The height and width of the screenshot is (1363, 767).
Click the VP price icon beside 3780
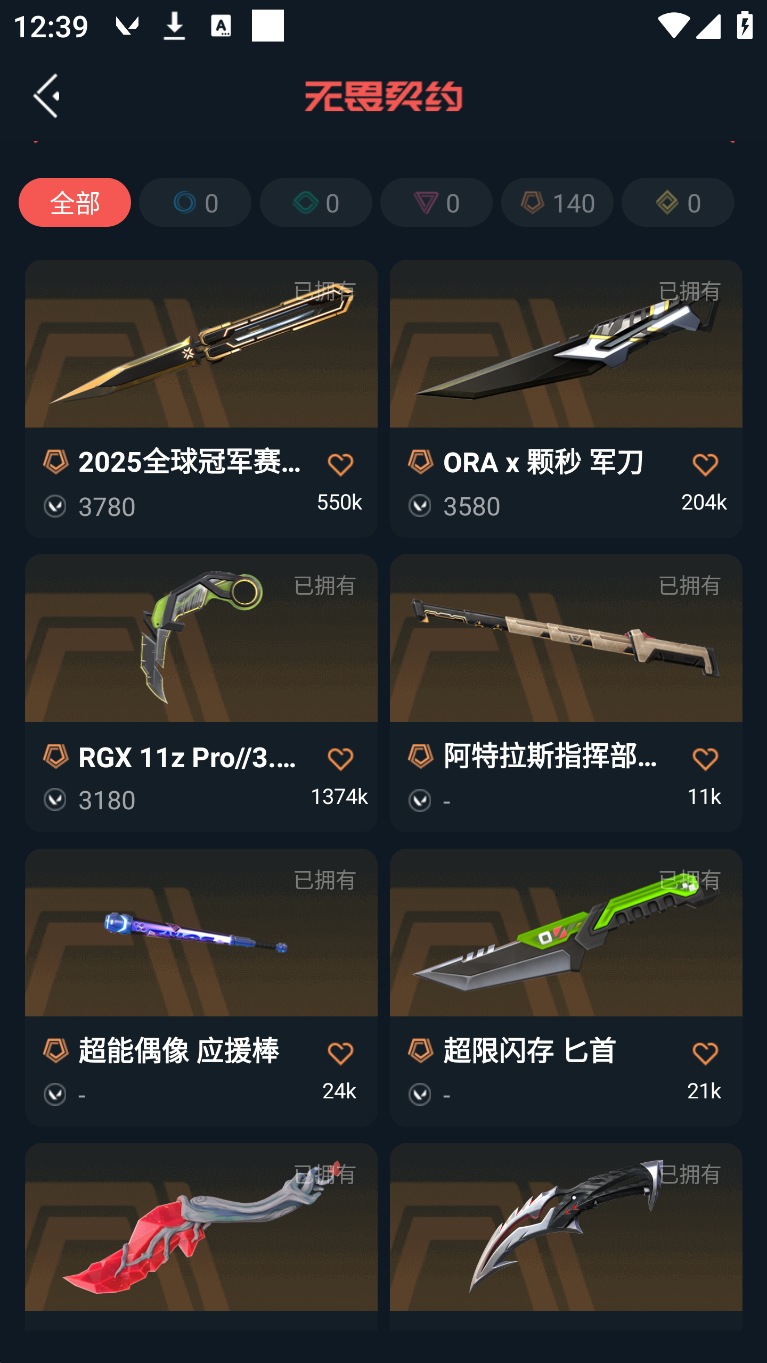54,507
